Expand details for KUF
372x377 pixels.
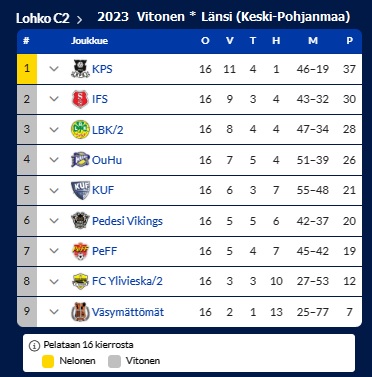54,190
